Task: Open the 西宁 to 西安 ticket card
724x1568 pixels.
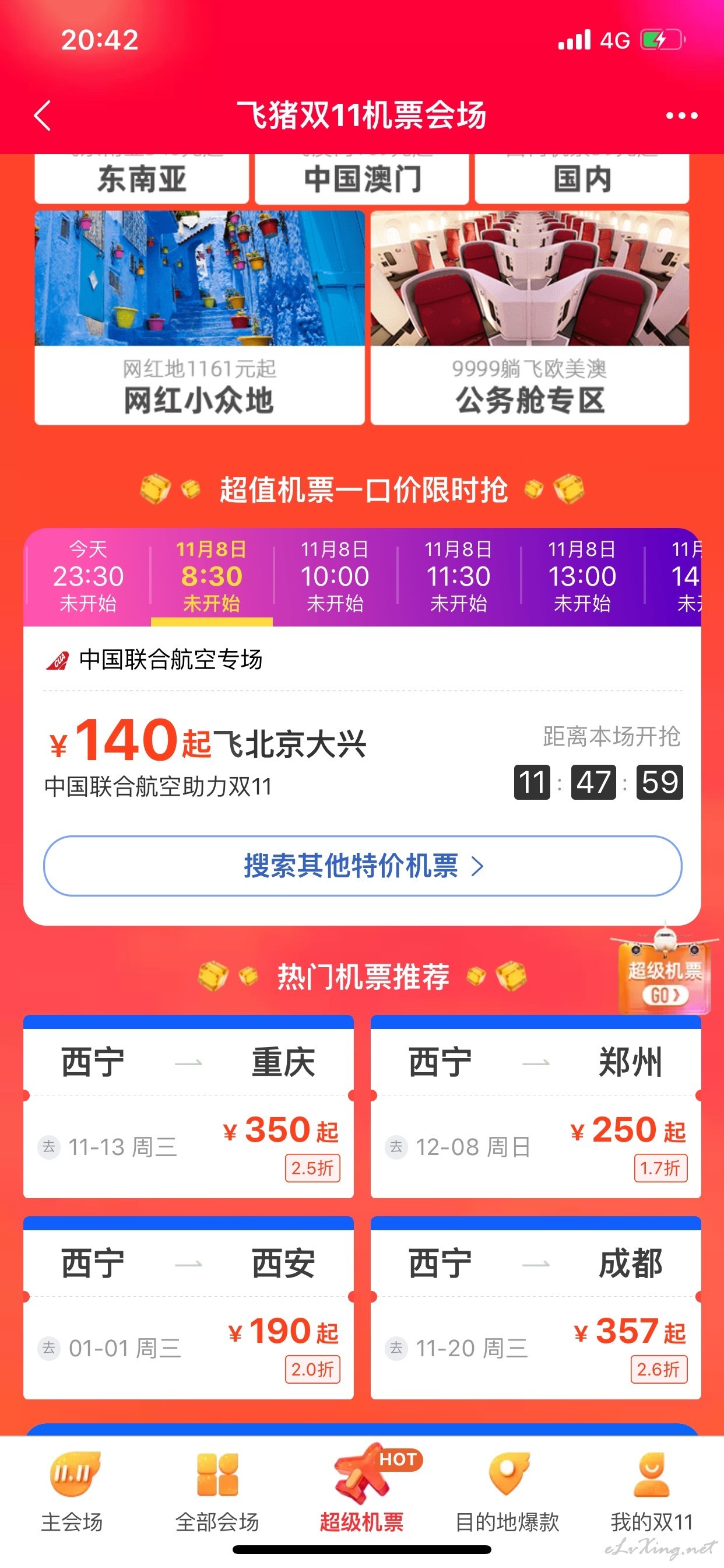Action: coord(189,1308)
